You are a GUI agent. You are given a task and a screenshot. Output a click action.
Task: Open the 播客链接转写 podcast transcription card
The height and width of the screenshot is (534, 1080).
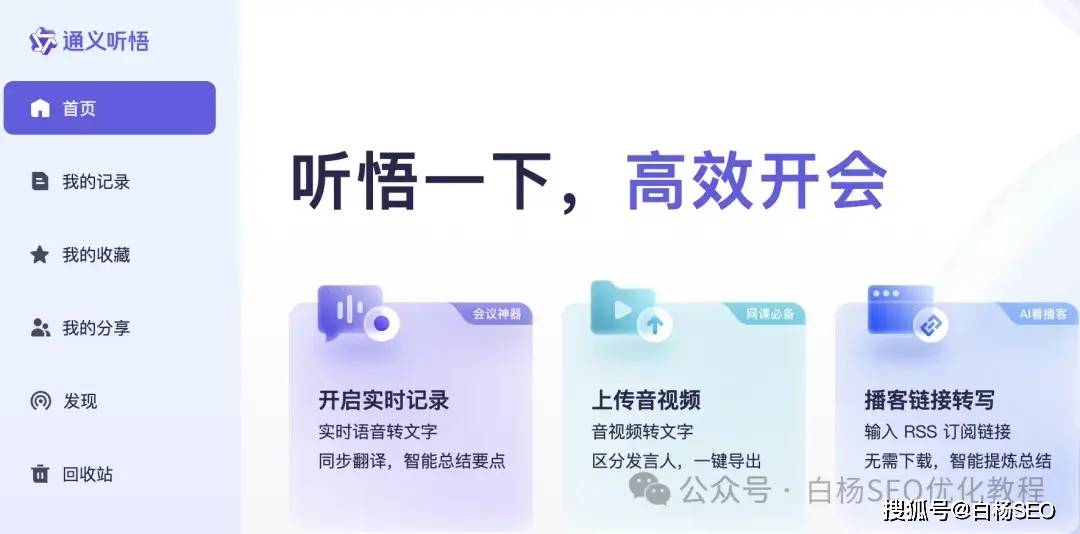[956, 410]
